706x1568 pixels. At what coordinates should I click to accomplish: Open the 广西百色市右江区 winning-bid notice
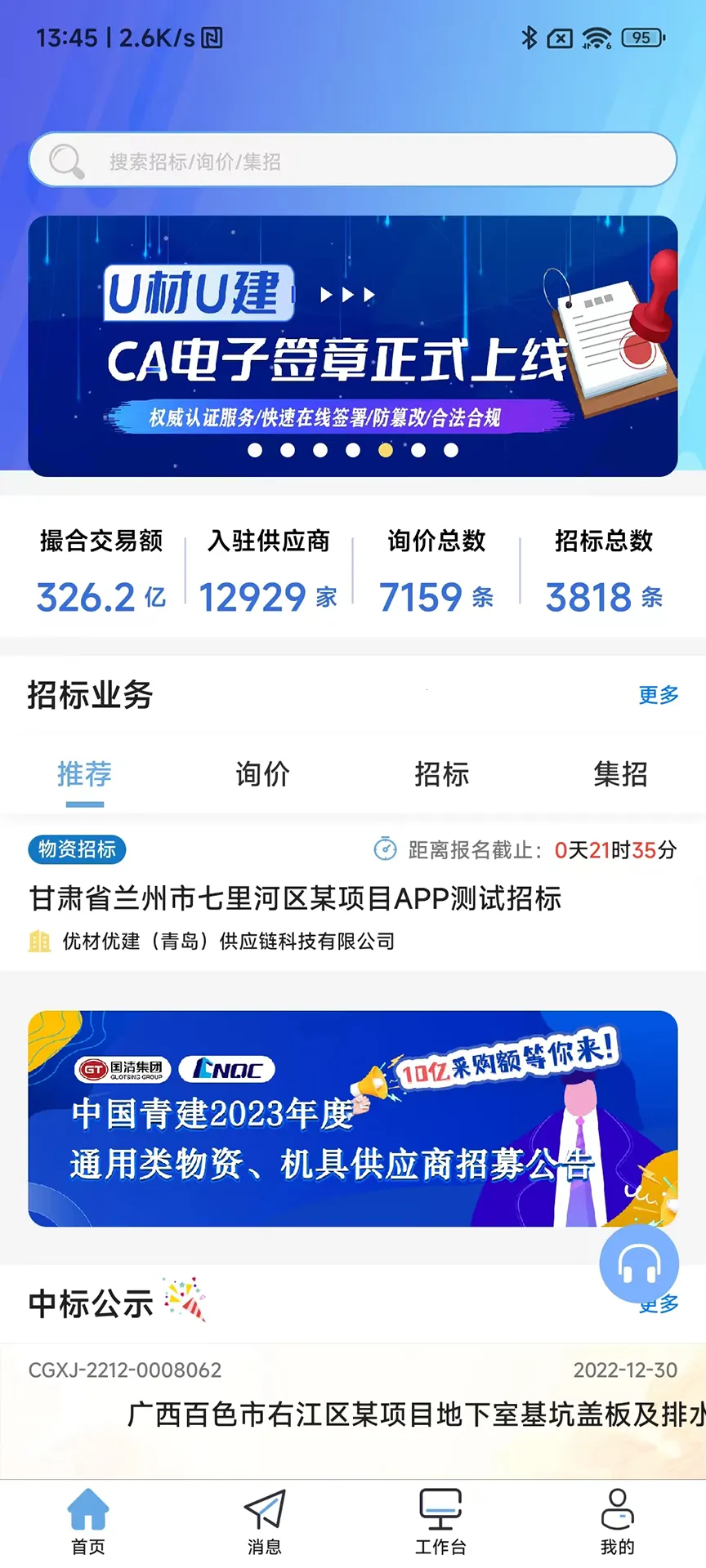coord(409,1414)
